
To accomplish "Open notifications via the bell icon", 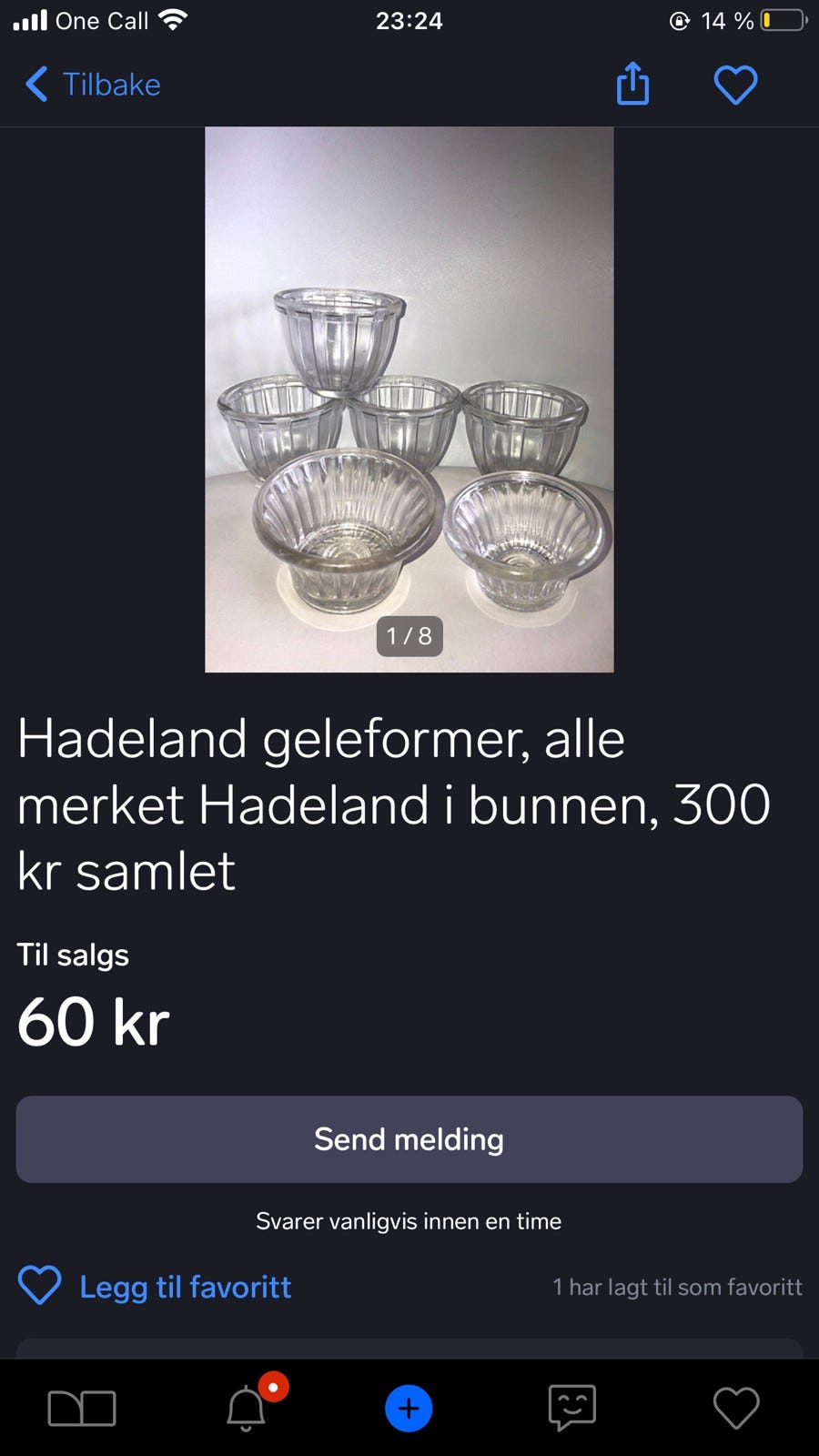I will pyautogui.click(x=246, y=1408).
